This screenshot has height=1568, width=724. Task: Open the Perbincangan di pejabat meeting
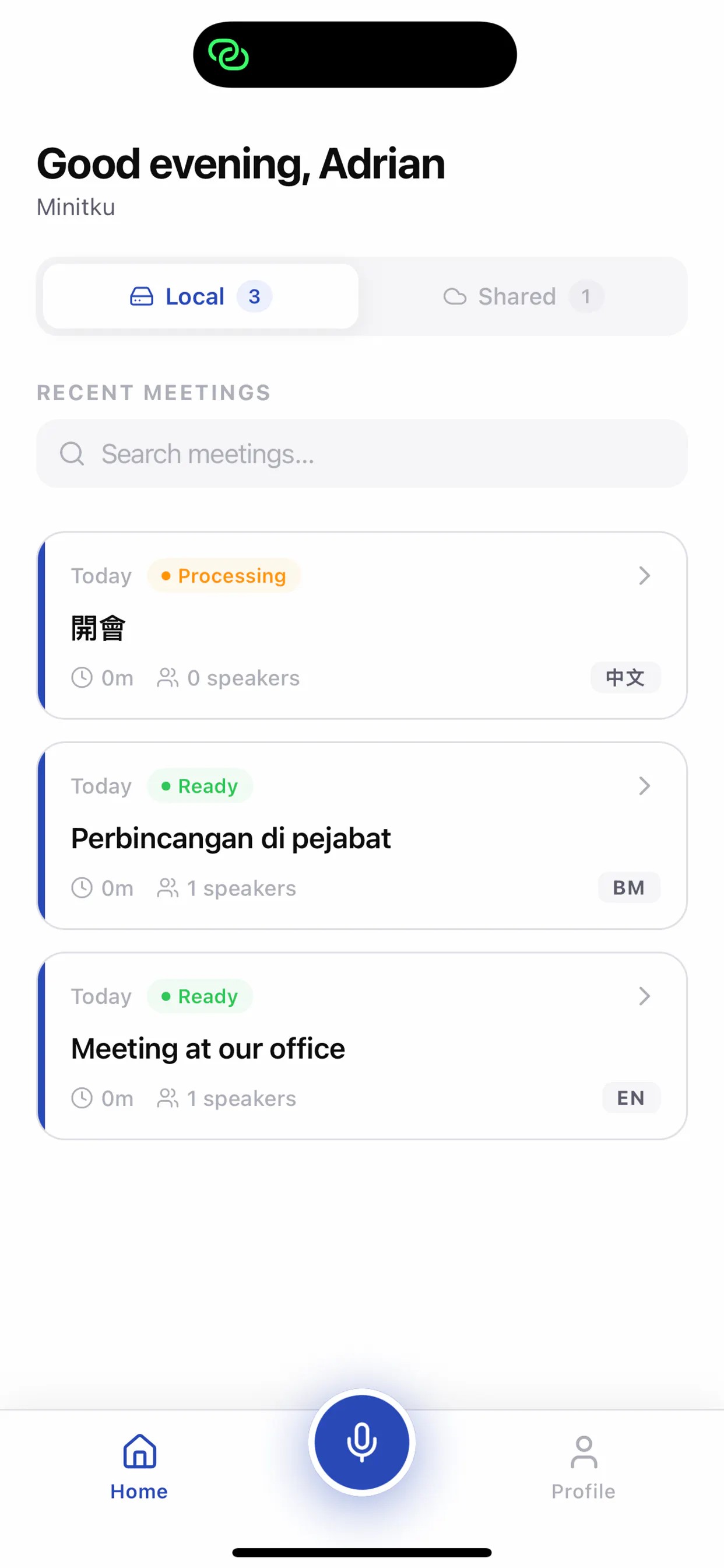coord(362,836)
